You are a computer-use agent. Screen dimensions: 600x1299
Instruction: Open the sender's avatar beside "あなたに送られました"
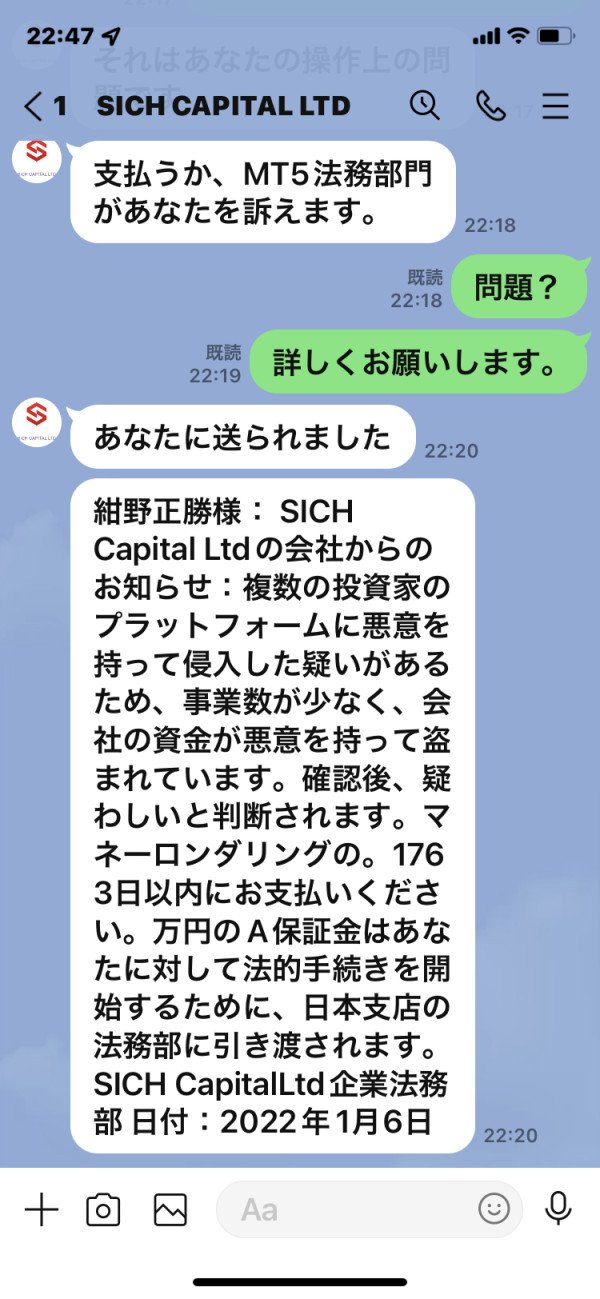point(36,425)
